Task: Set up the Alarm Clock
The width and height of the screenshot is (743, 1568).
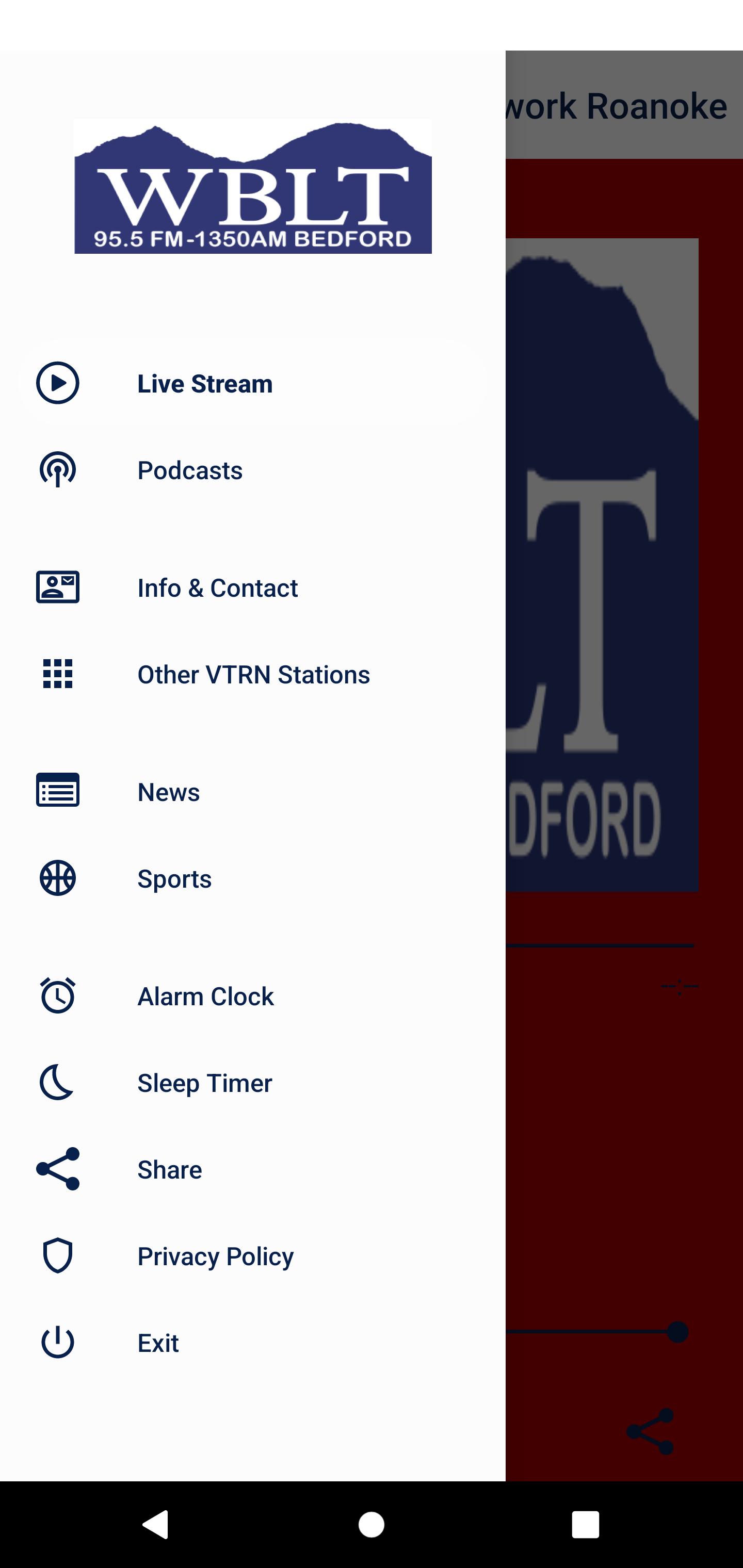Action: 253,997
